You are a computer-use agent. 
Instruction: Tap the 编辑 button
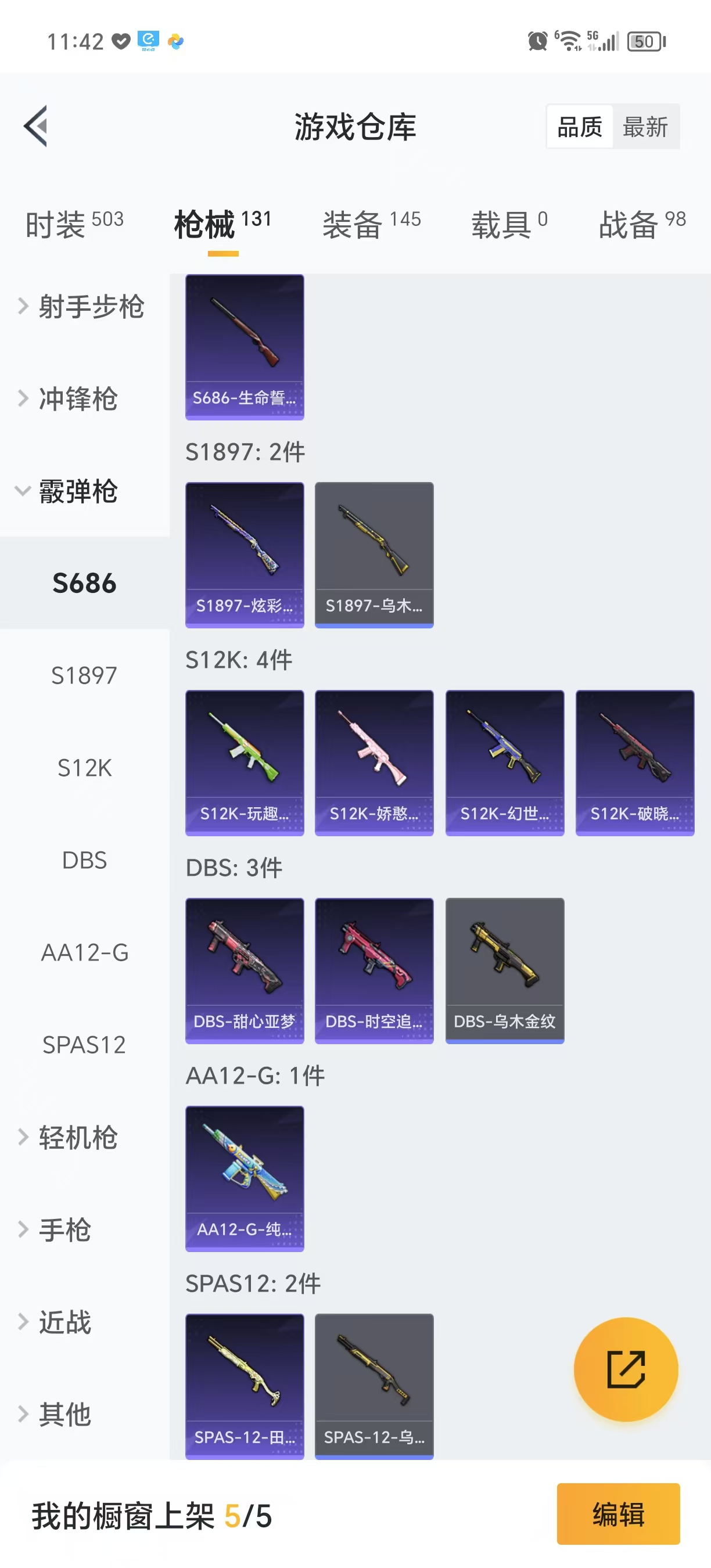618,1513
